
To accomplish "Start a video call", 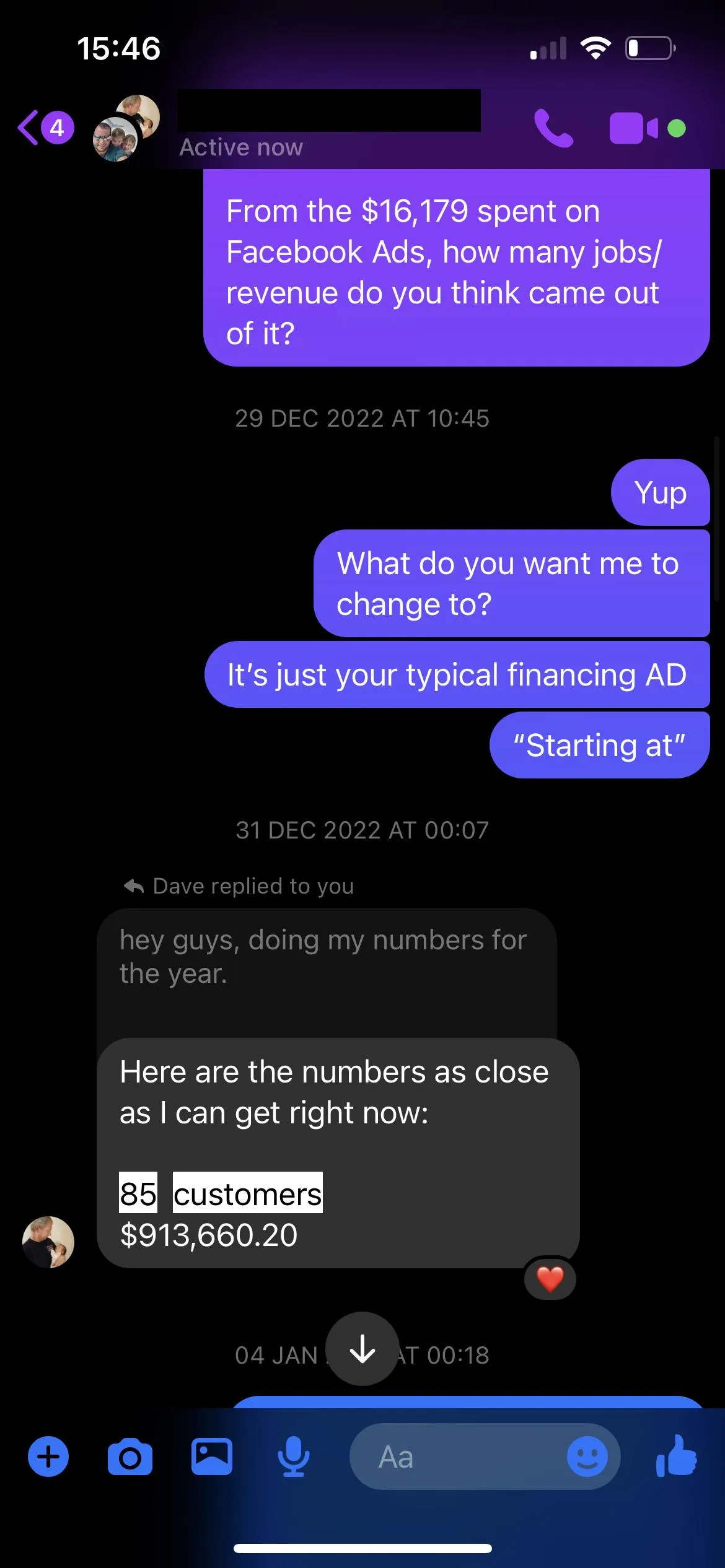I will click(633, 128).
